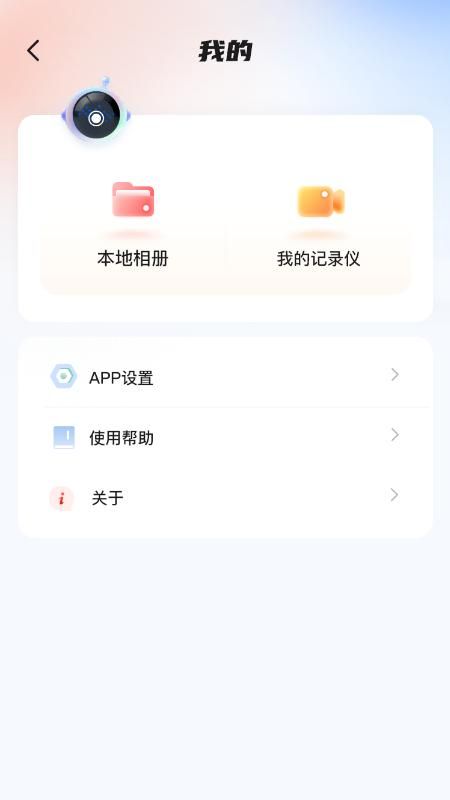This screenshot has height=800, width=450.
Task: Open 本地相册 local album
Action: 133,224
